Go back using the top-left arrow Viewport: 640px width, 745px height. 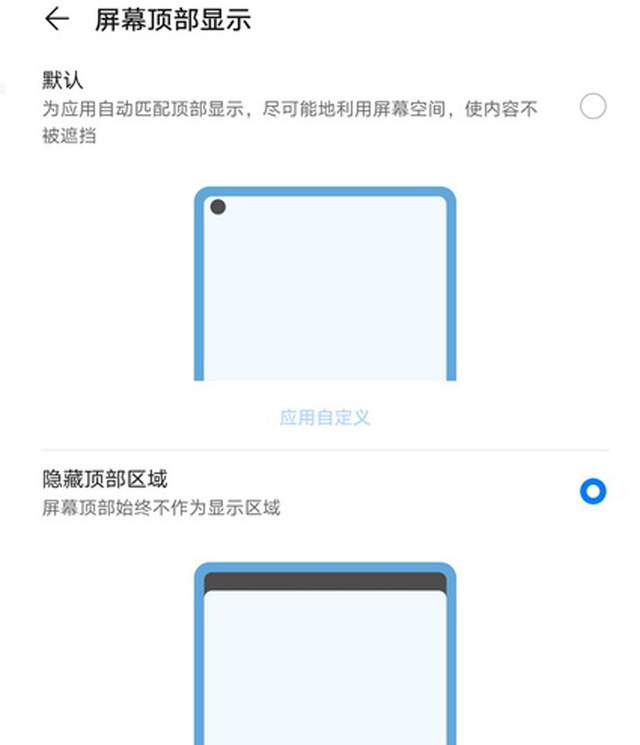pos(57,19)
